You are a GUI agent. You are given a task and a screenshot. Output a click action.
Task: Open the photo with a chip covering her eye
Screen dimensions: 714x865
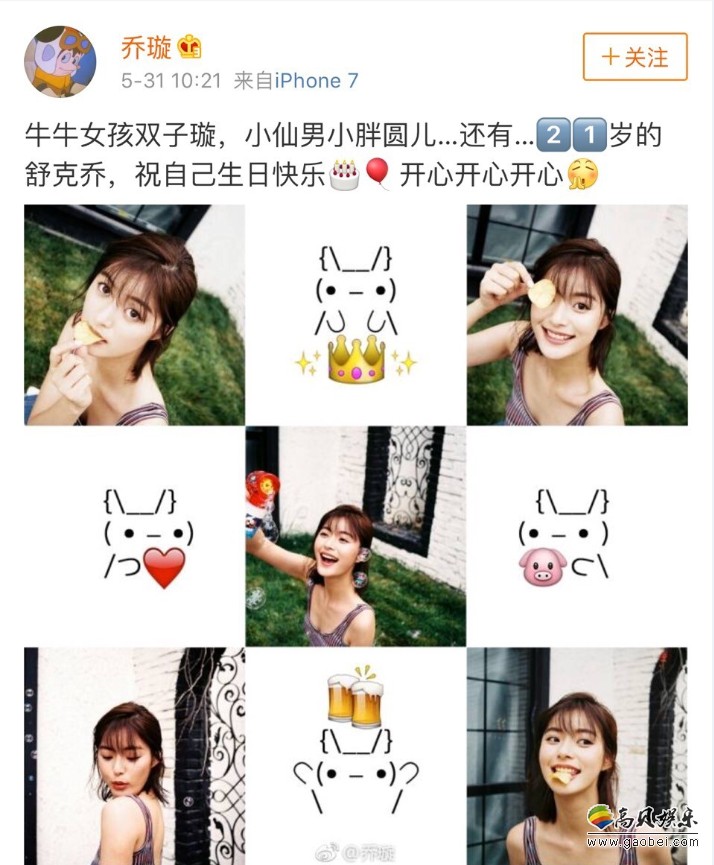(x=576, y=315)
